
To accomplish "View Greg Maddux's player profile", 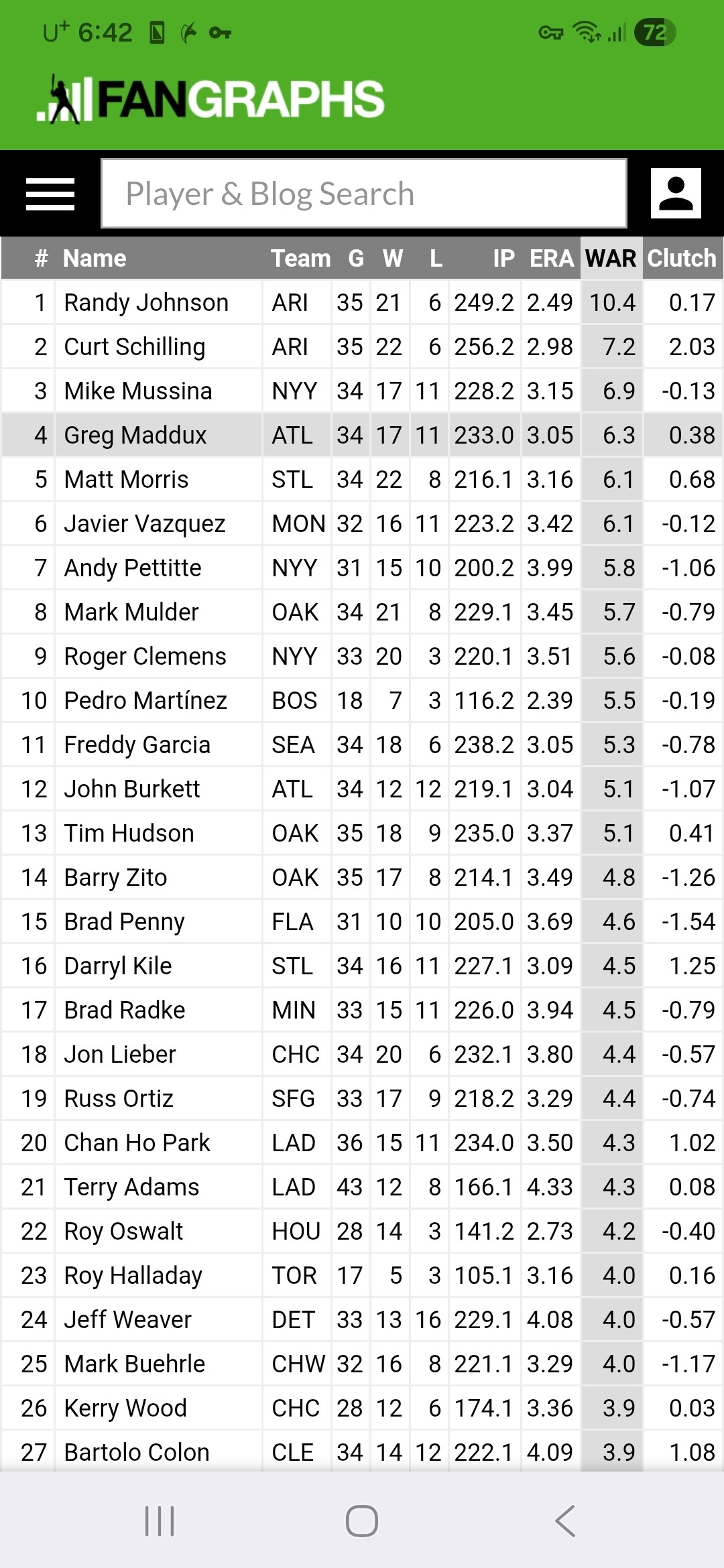I will coord(135,435).
